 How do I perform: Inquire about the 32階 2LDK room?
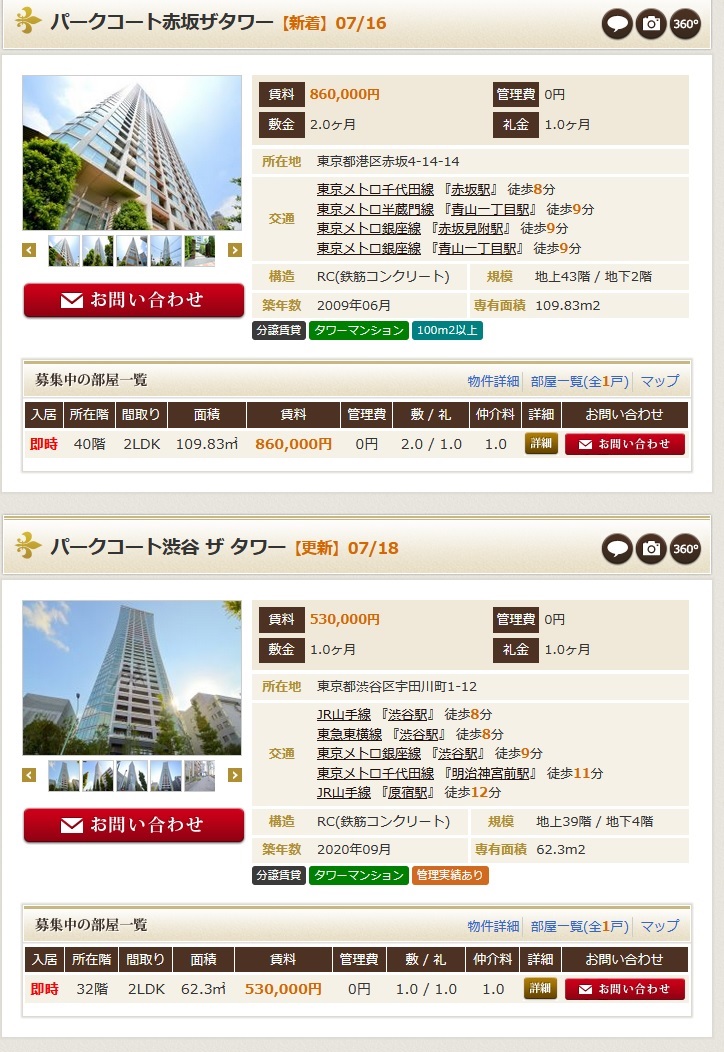[x=624, y=989]
